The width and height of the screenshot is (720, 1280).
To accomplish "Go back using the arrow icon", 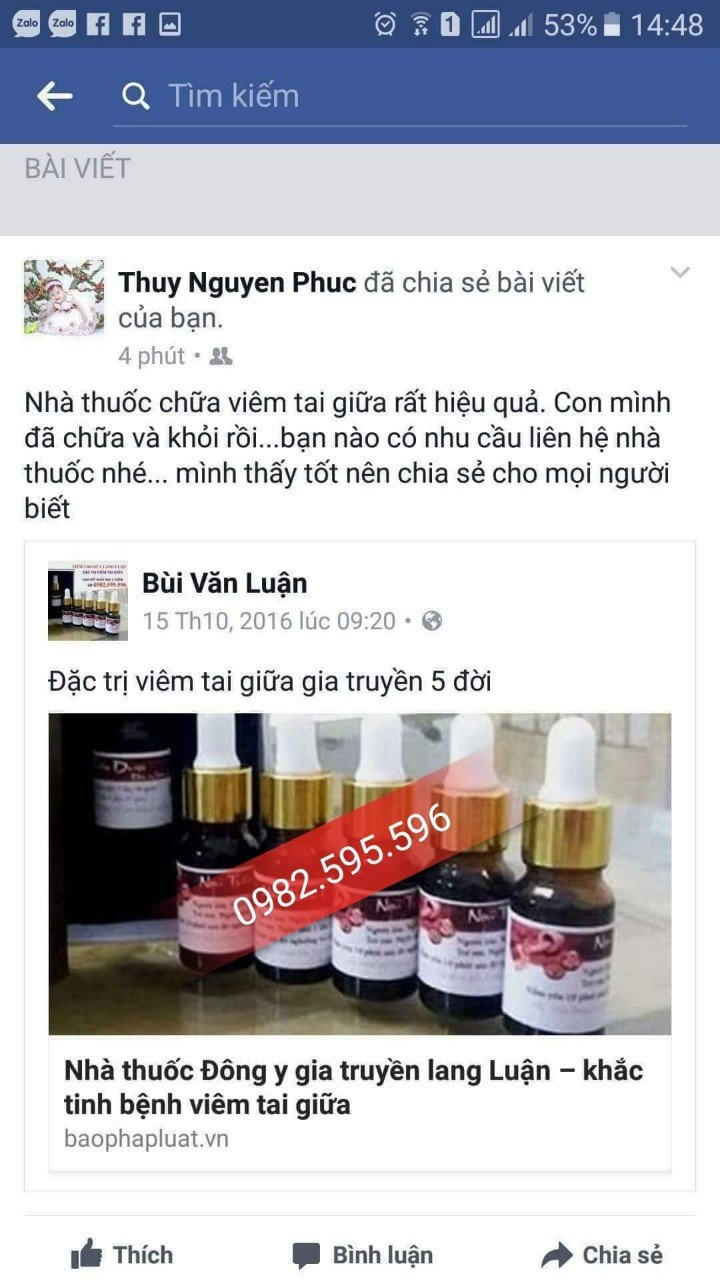I will tap(54, 96).
